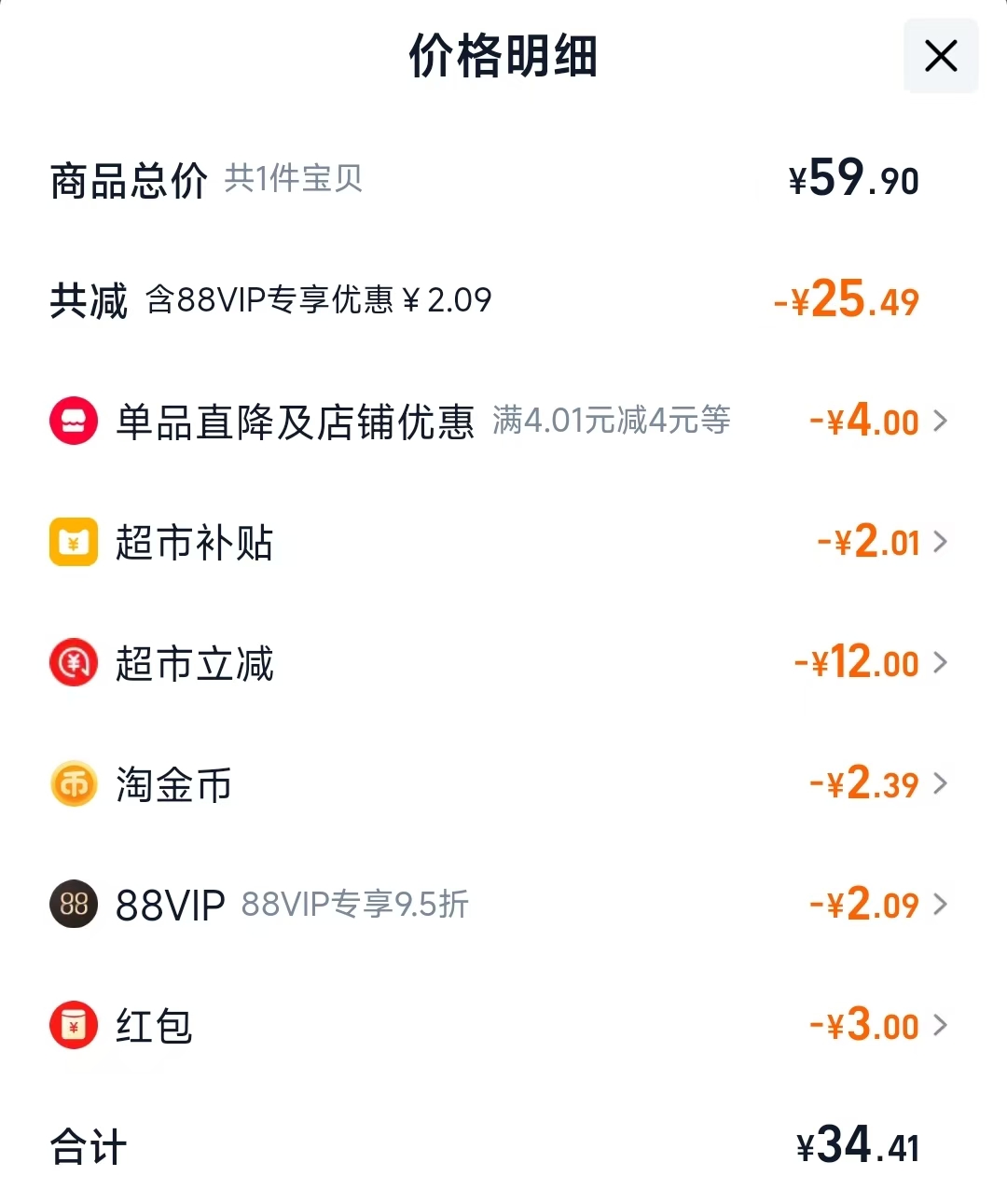Click the 商品总价 product total label
The width and height of the screenshot is (1007, 1204).
[128, 179]
